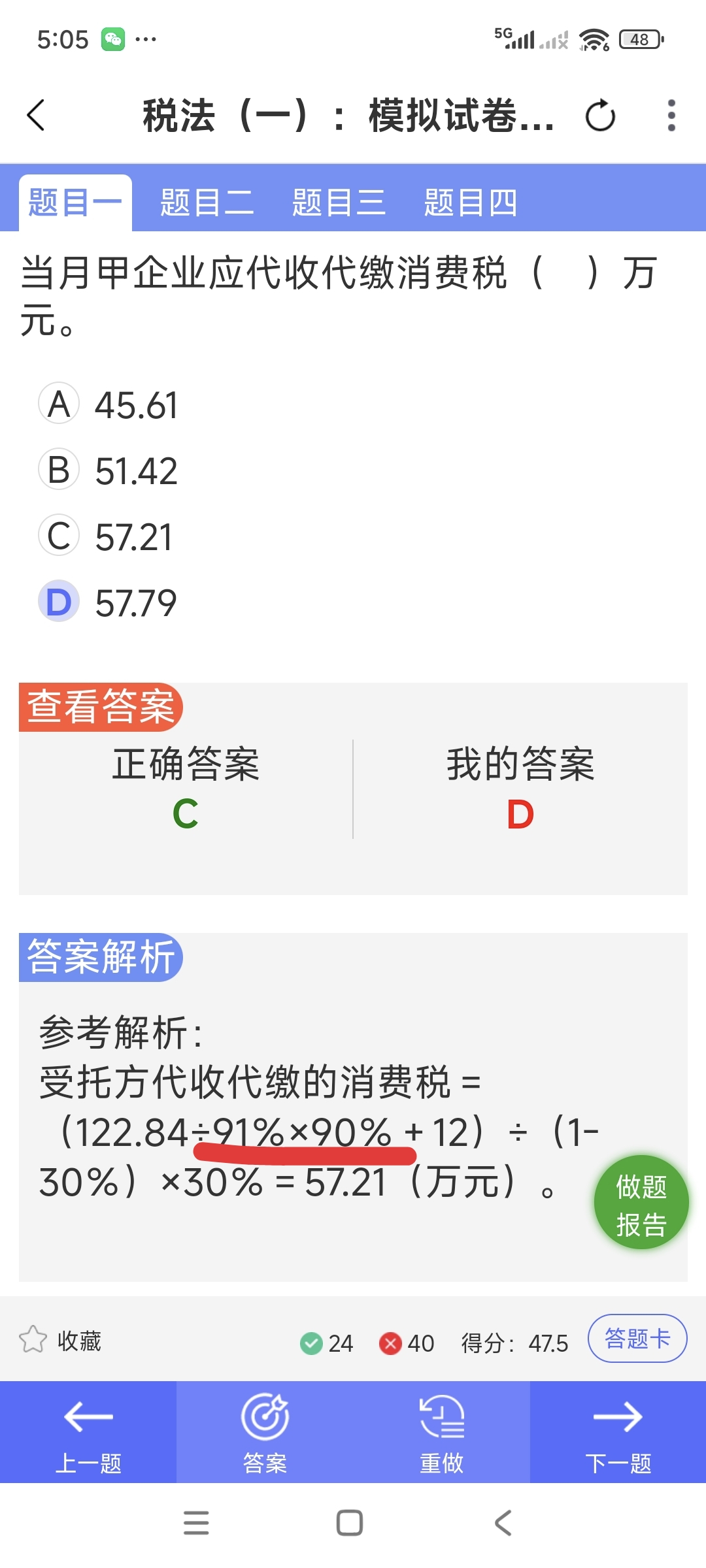Viewport: 706px width, 1568px height.
Task: Go back using the top-left arrow
Action: pos(37,116)
